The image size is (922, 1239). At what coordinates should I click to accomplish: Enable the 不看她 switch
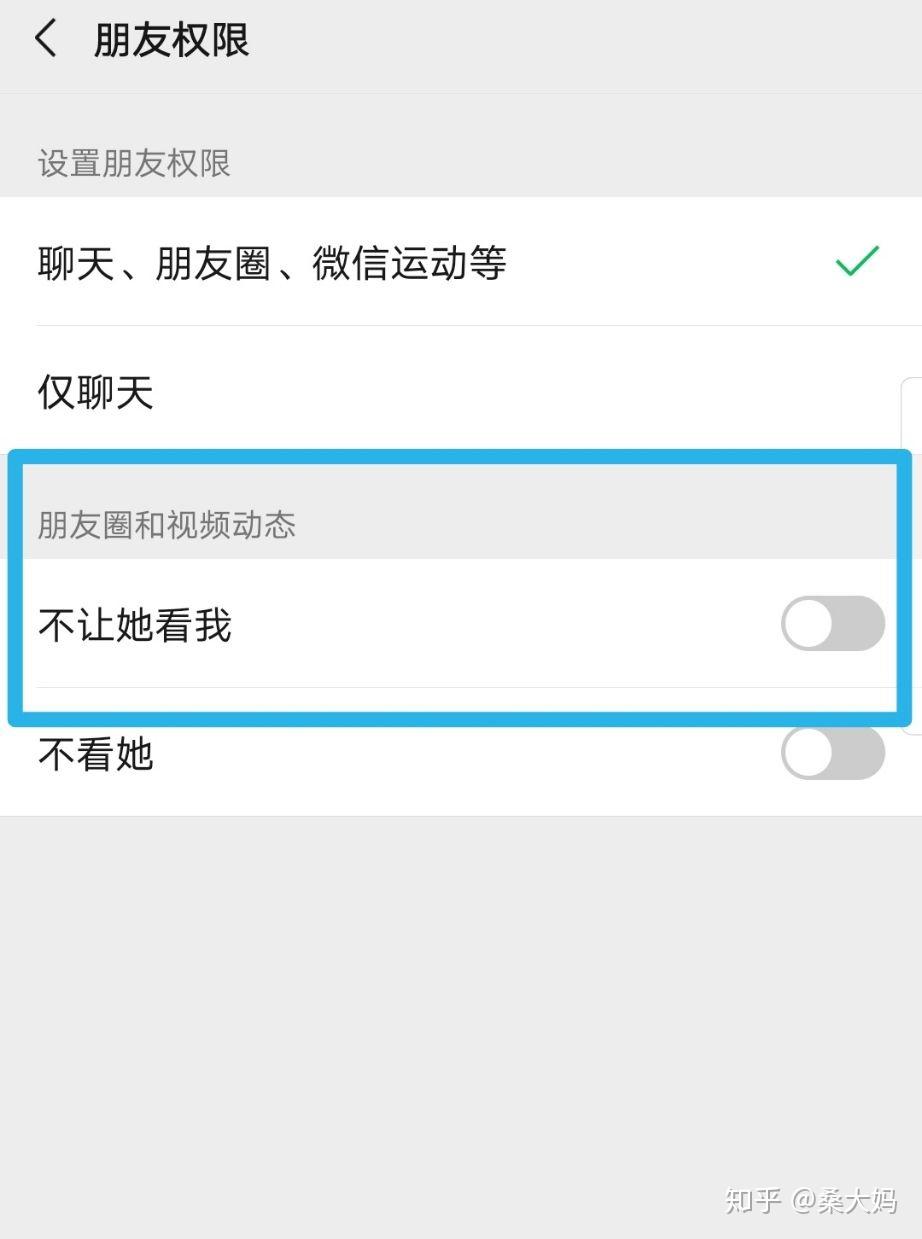tap(832, 753)
